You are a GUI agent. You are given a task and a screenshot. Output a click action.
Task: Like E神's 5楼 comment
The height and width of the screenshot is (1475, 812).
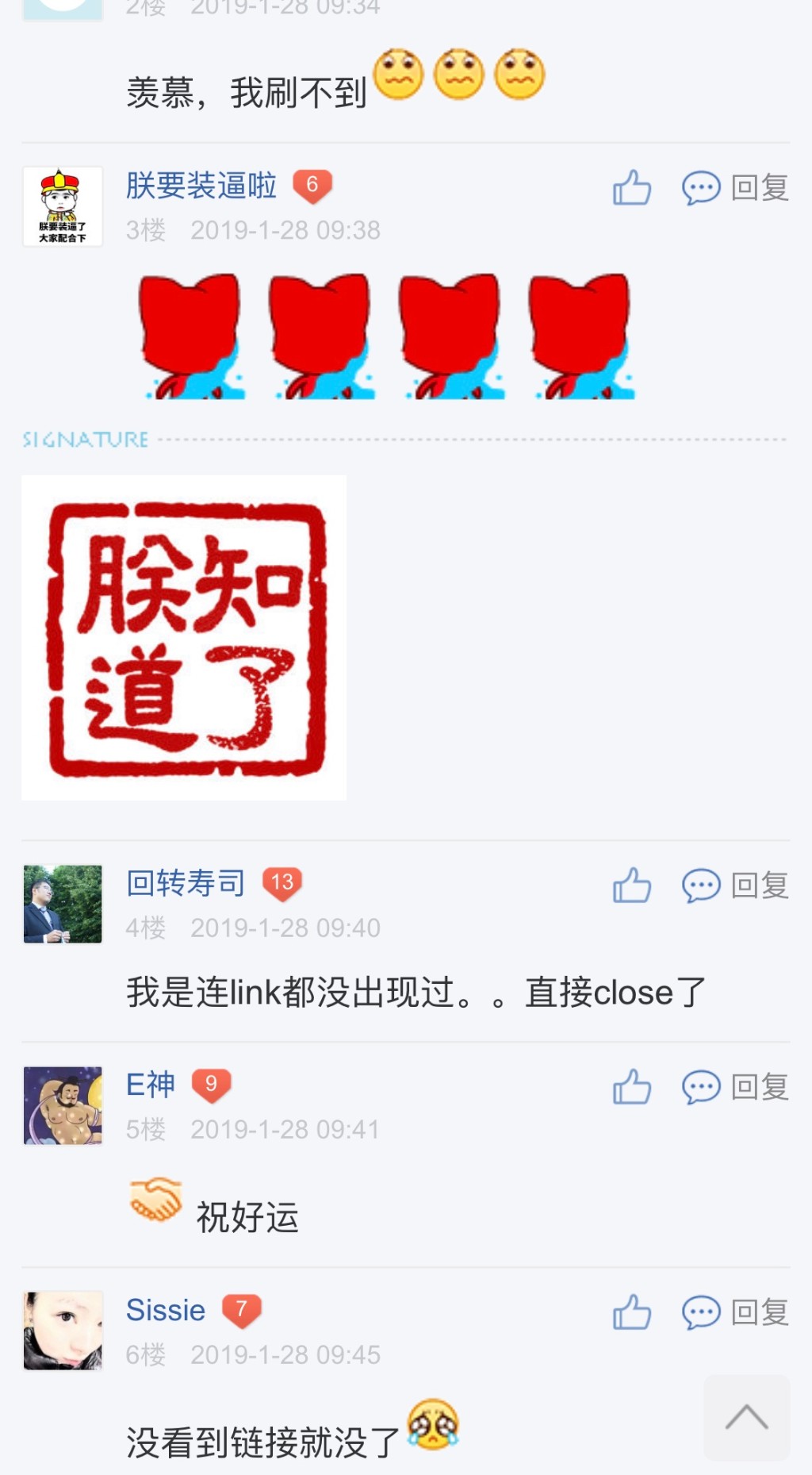631,1087
